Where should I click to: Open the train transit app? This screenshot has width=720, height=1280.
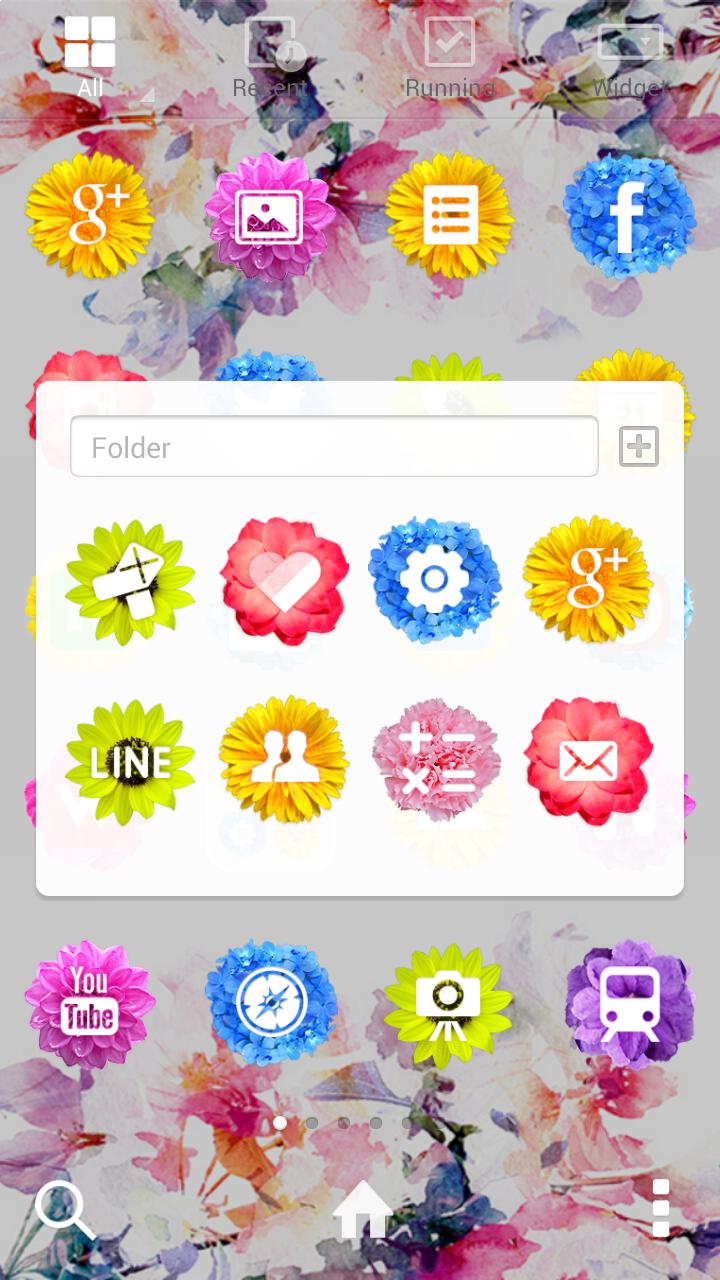[x=629, y=1003]
